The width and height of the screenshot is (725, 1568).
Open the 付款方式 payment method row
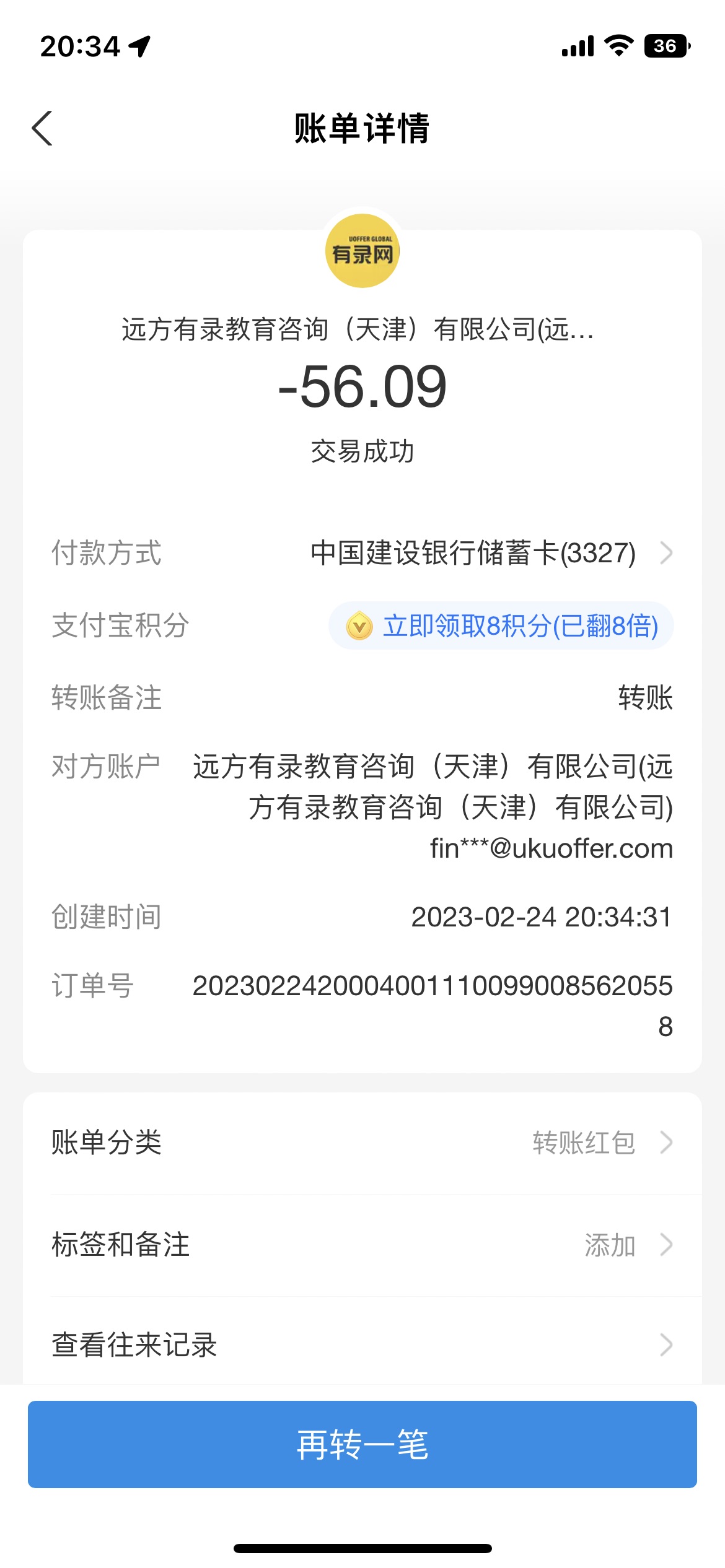tap(490, 553)
